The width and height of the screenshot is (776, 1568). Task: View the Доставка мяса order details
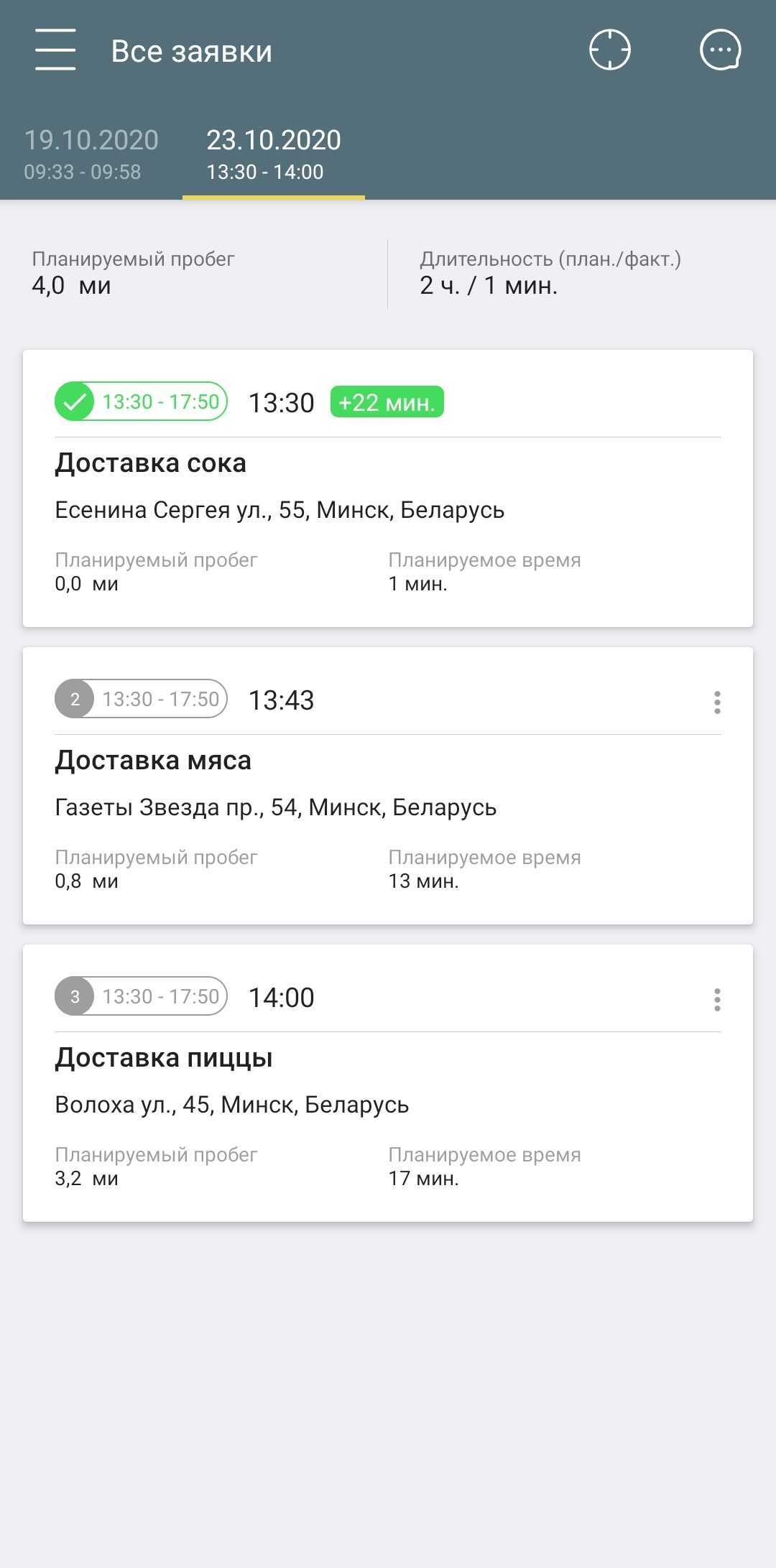(x=388, y=786)
